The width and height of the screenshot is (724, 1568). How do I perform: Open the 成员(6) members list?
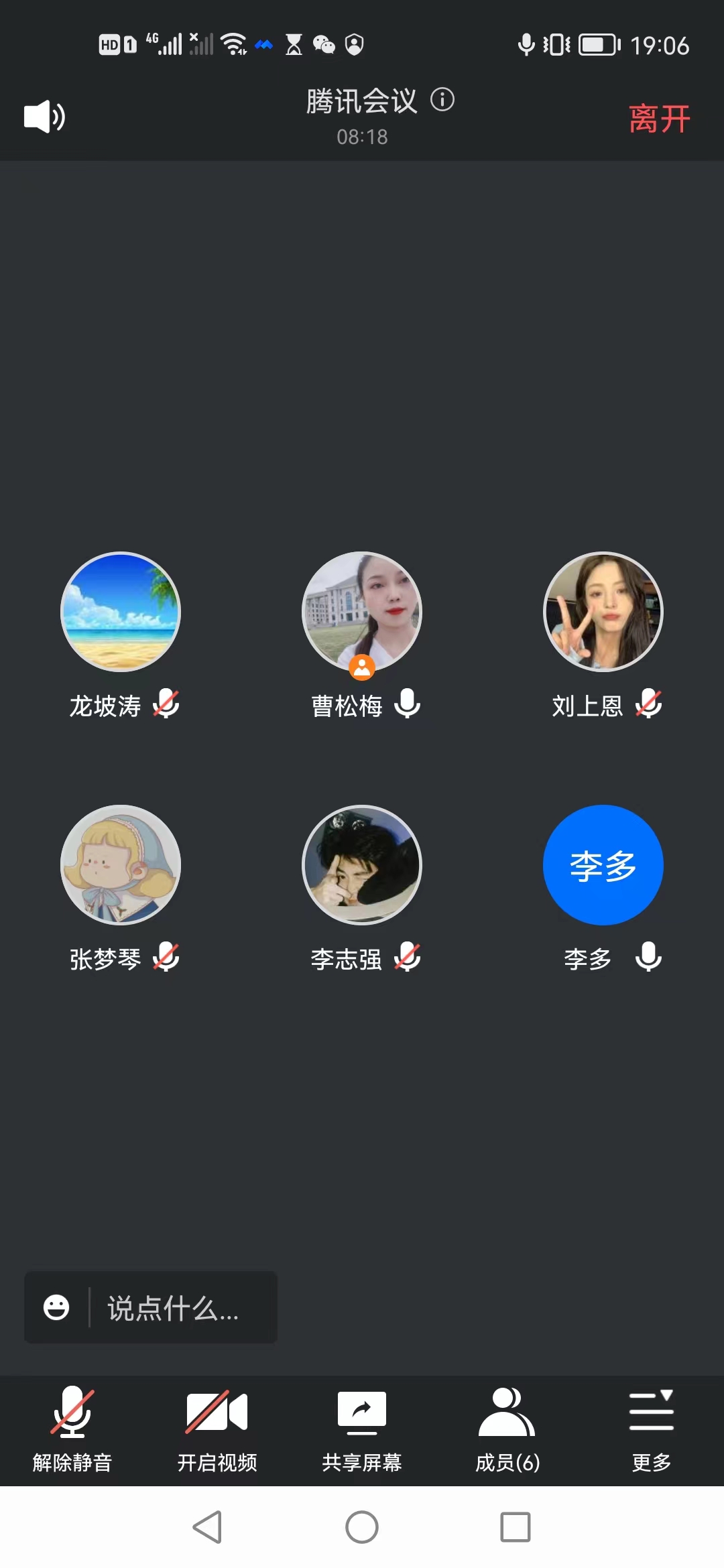[x=507, y=1429]
